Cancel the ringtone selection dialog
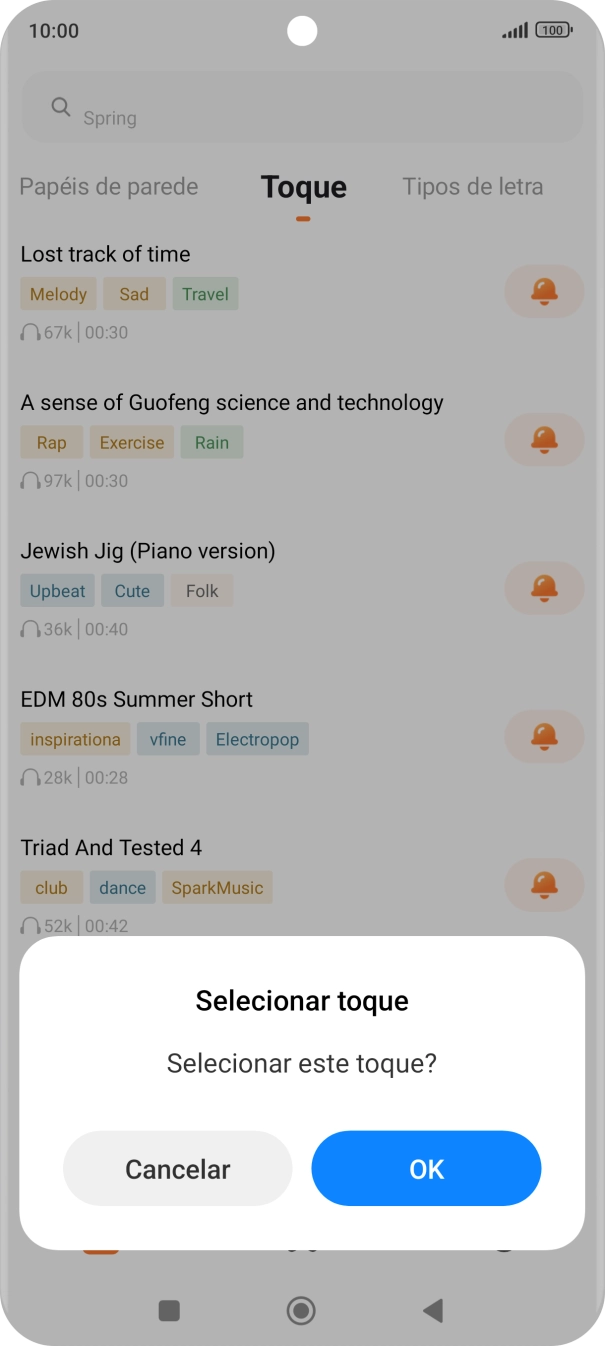 pos(177,1169)
